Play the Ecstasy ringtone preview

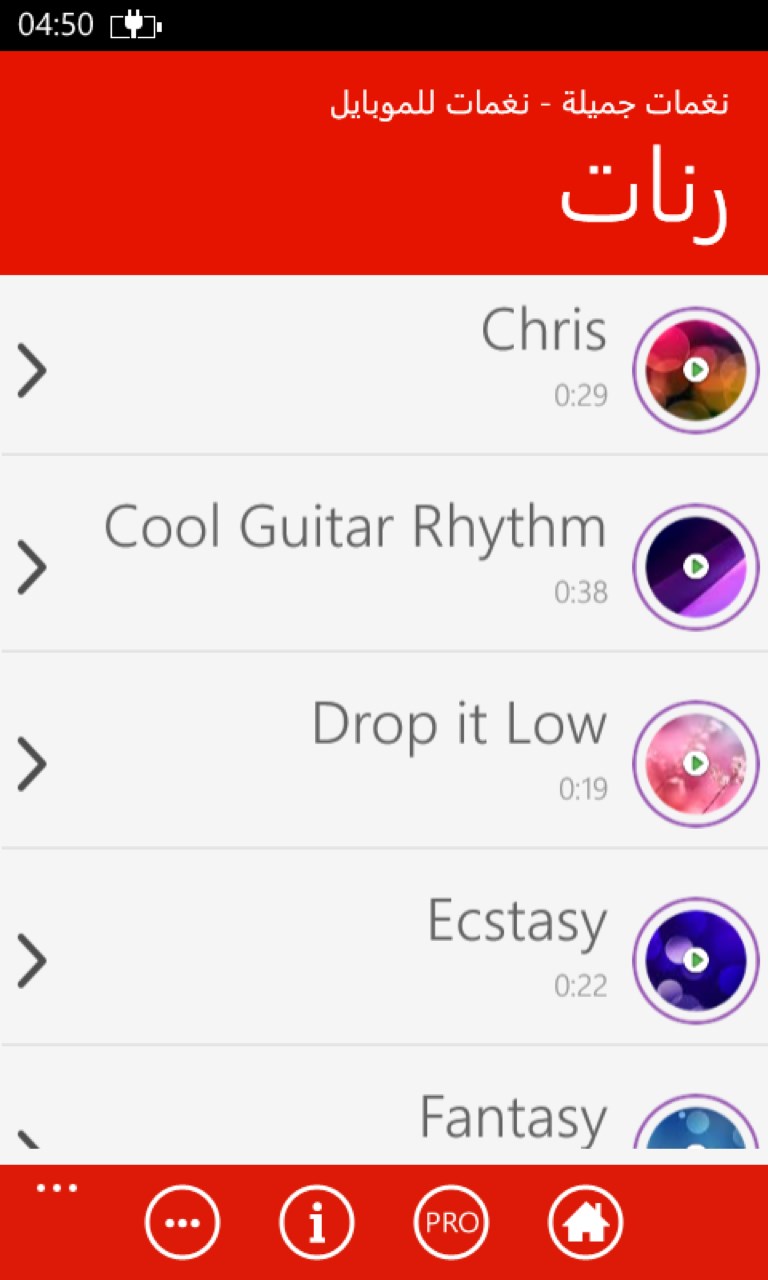click(696, 960)
